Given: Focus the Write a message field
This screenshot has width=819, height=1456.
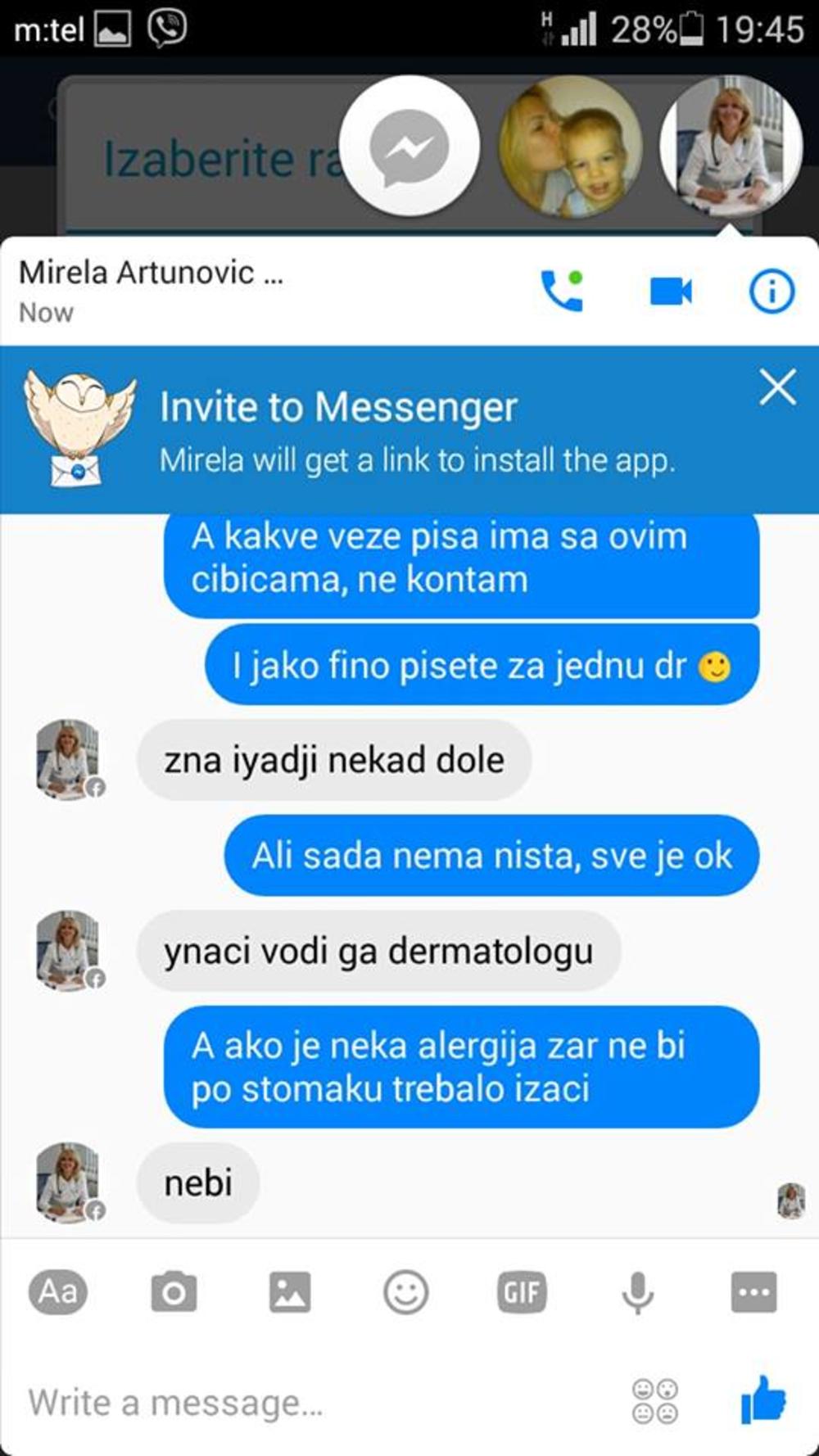Looking at the screenshot, I should click(311, 1402).
